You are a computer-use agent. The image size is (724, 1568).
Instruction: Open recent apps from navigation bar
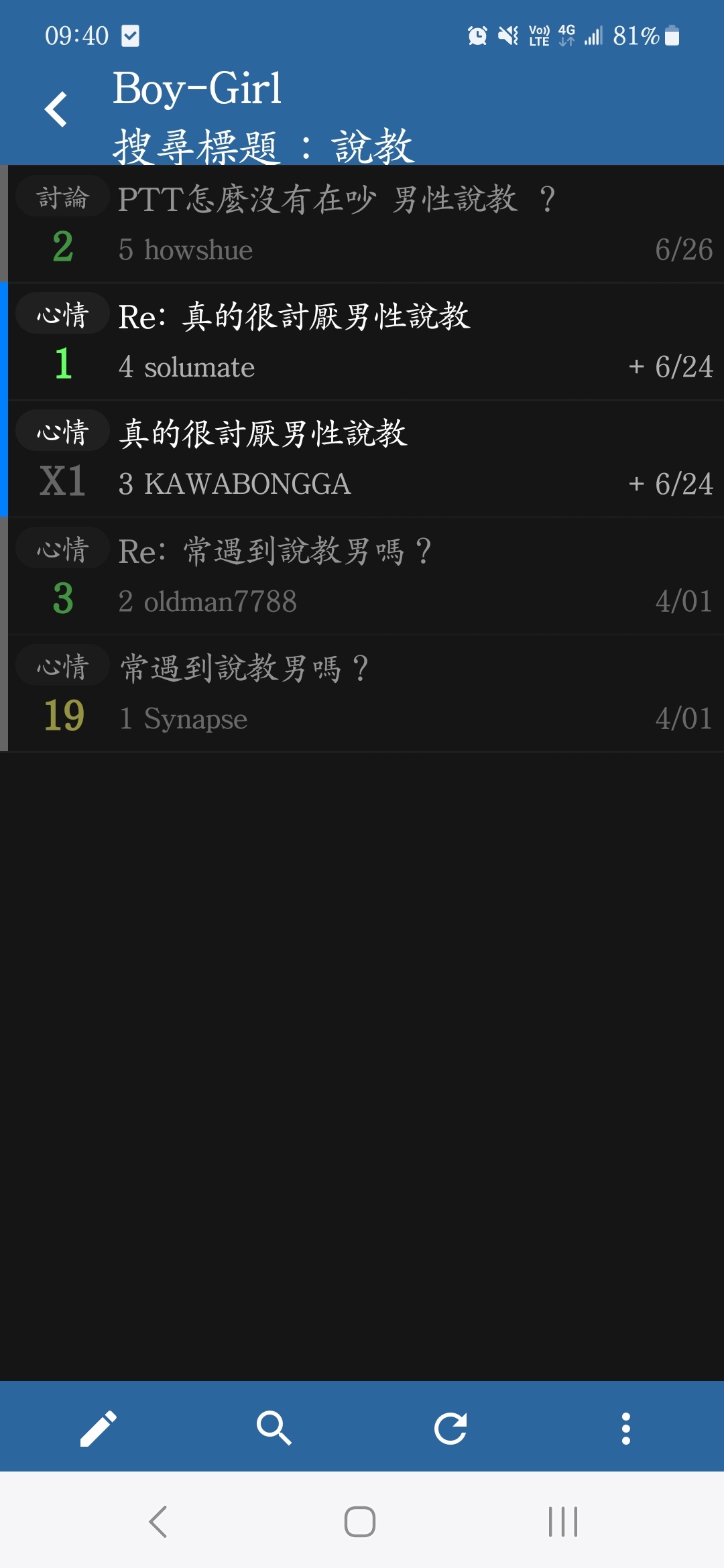[562, 1521]
